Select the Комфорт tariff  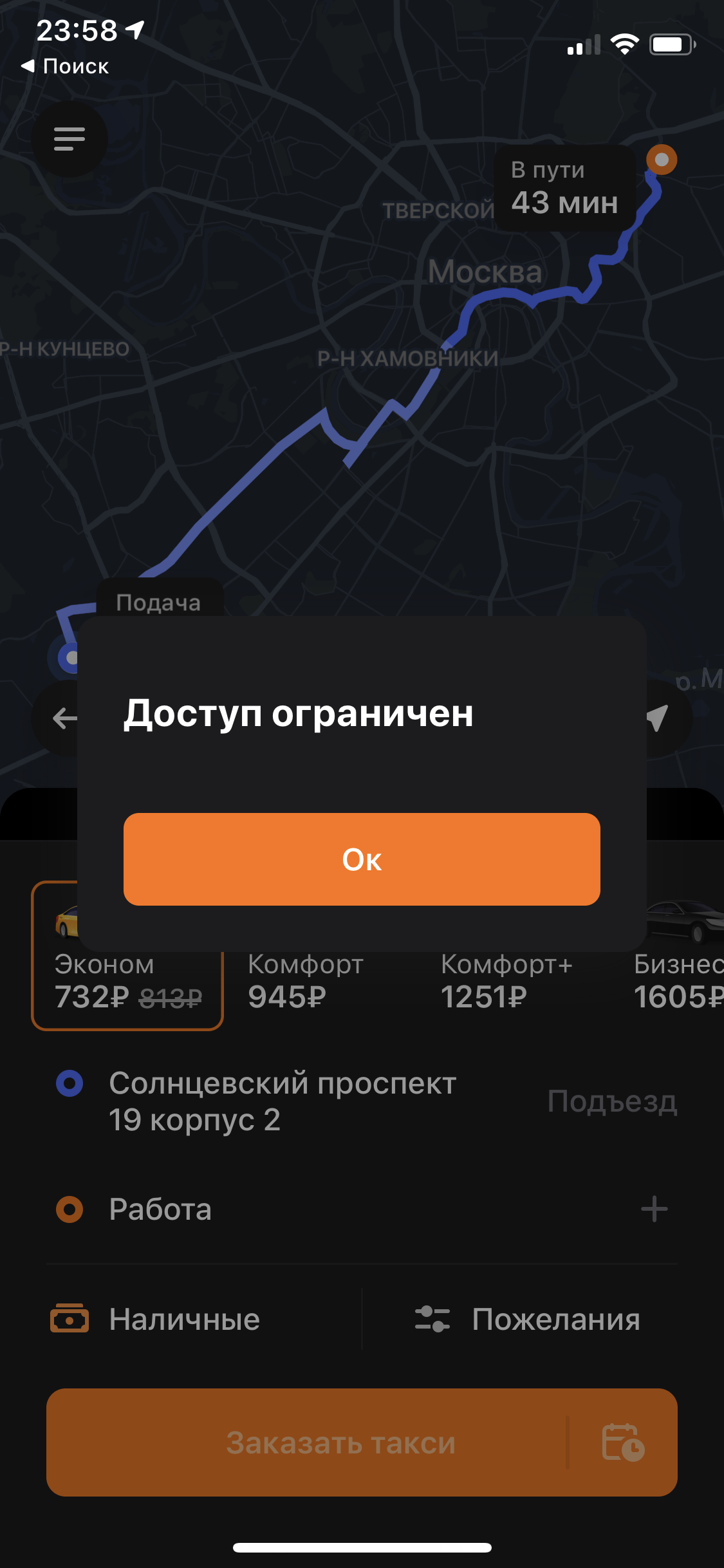point(306,981)
